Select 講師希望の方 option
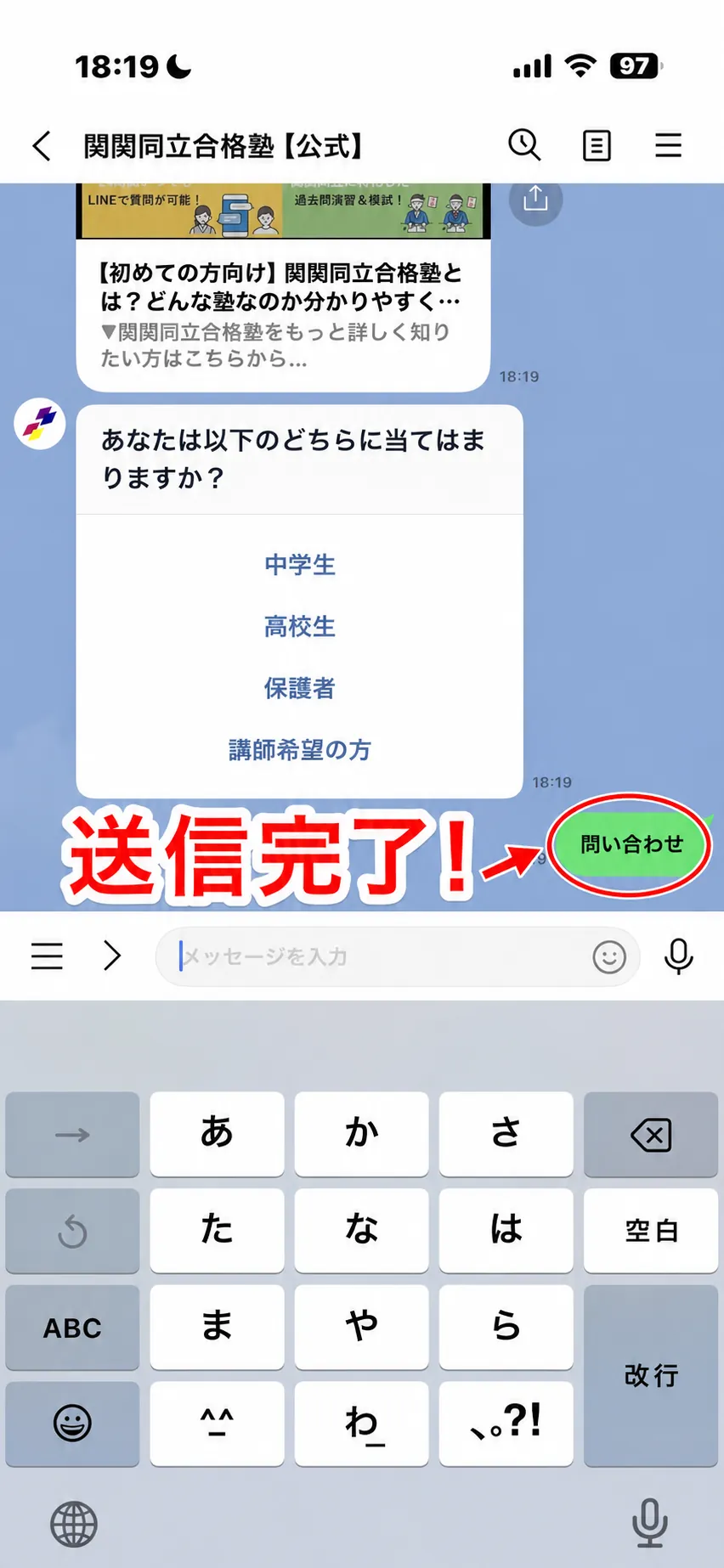This screenshot has height=1568, width=724. coord(299,750)
